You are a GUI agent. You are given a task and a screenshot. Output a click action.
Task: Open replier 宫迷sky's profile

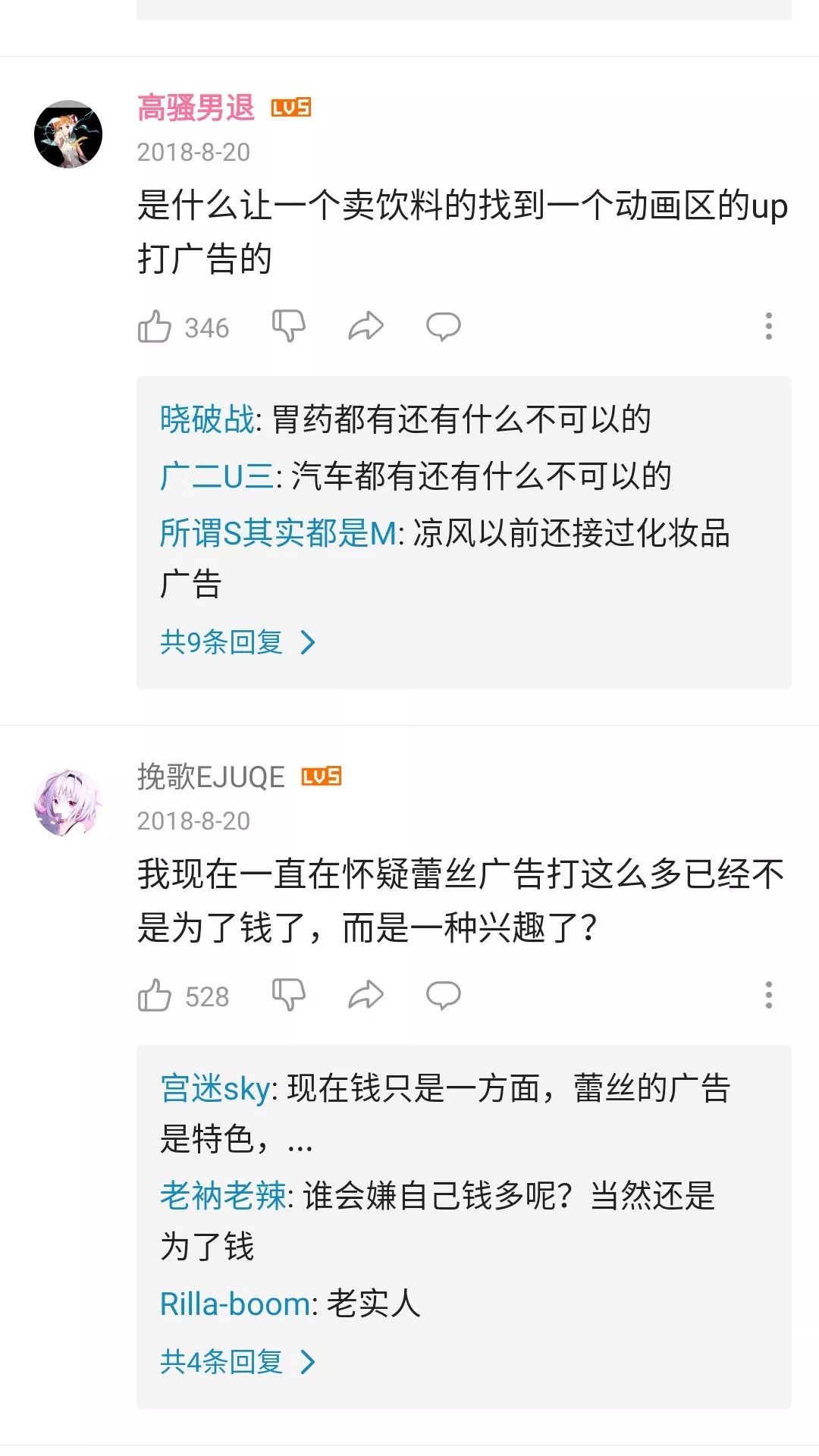[215, 1089]
